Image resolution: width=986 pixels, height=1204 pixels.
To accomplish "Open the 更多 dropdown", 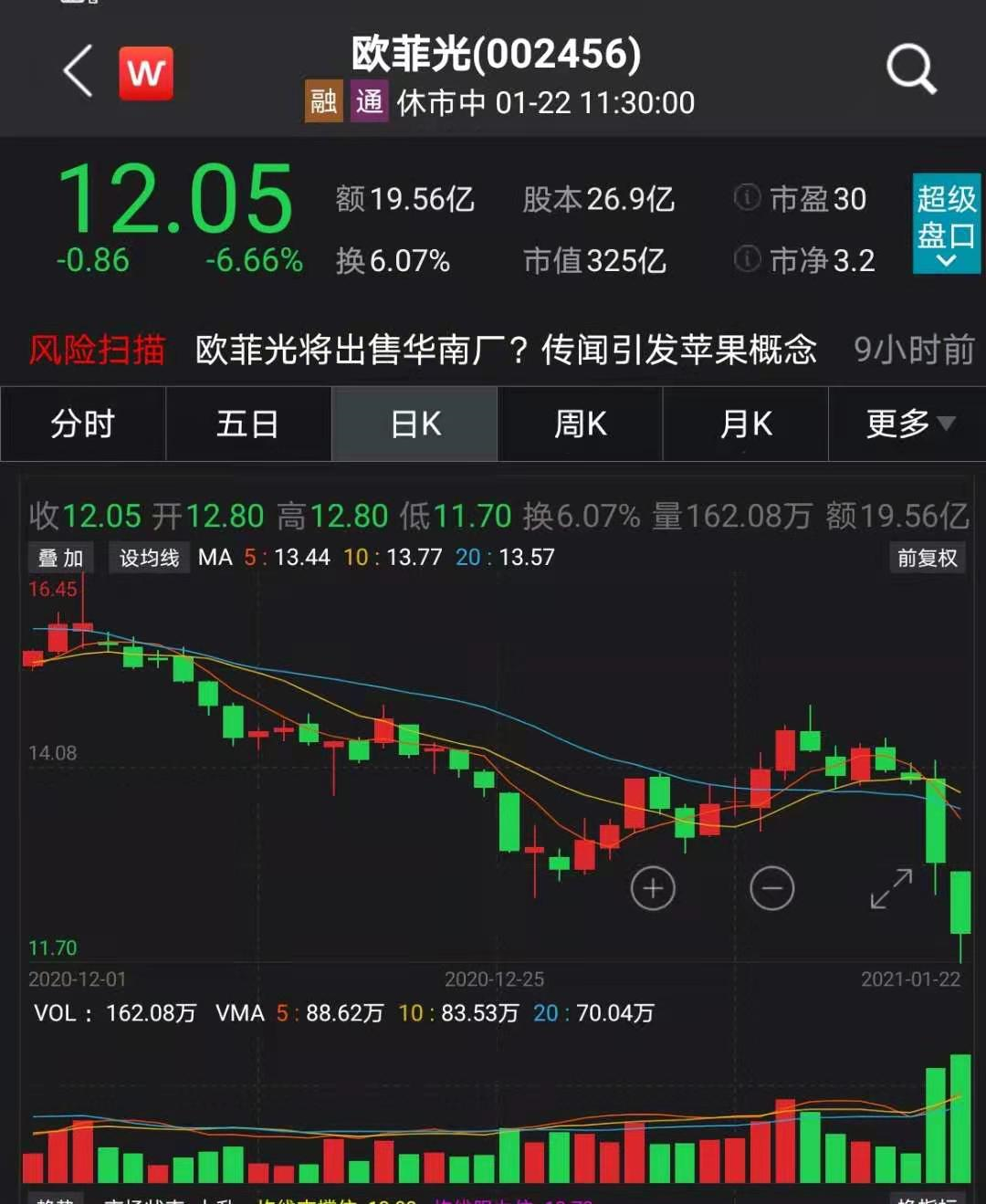I will pos(908,424).
